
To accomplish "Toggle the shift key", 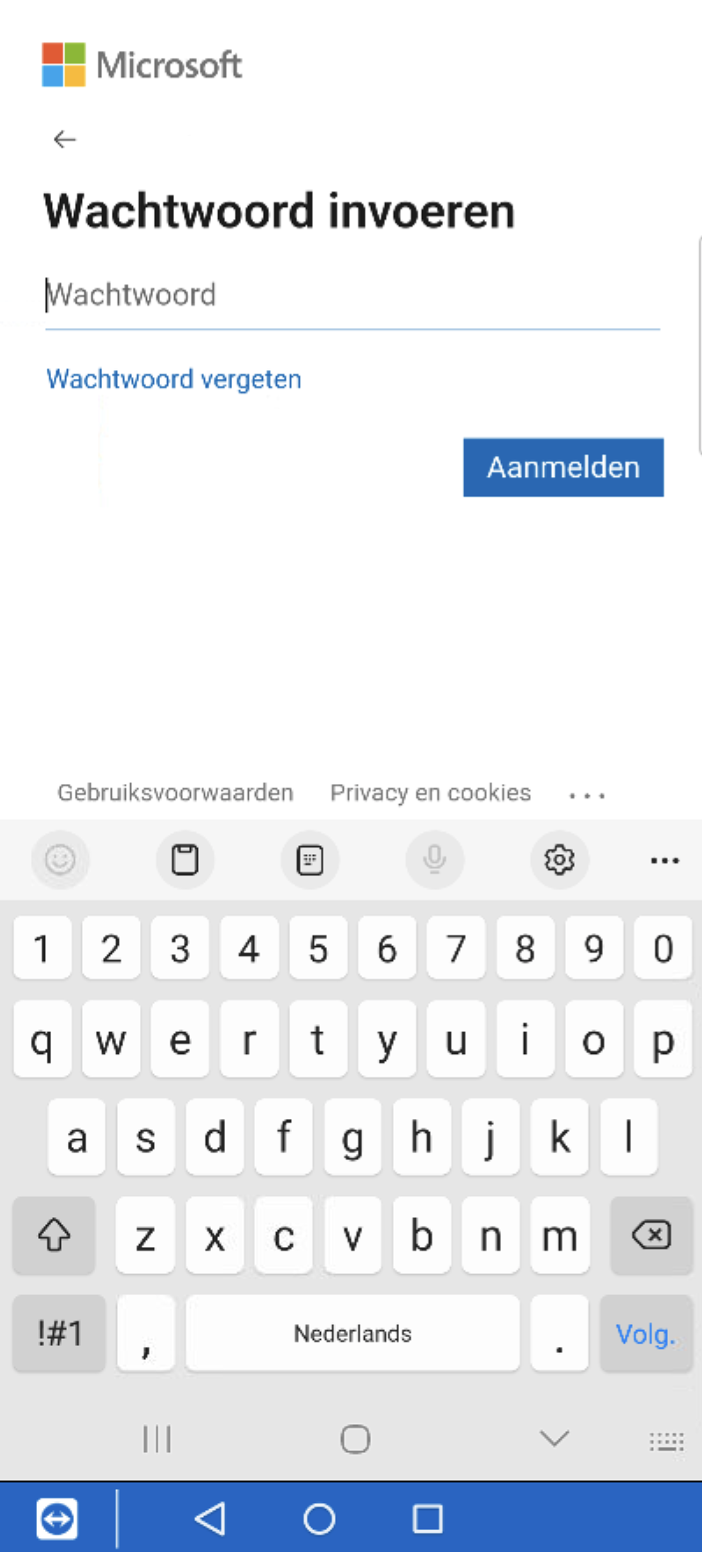I will click(x=54, y=1236).
